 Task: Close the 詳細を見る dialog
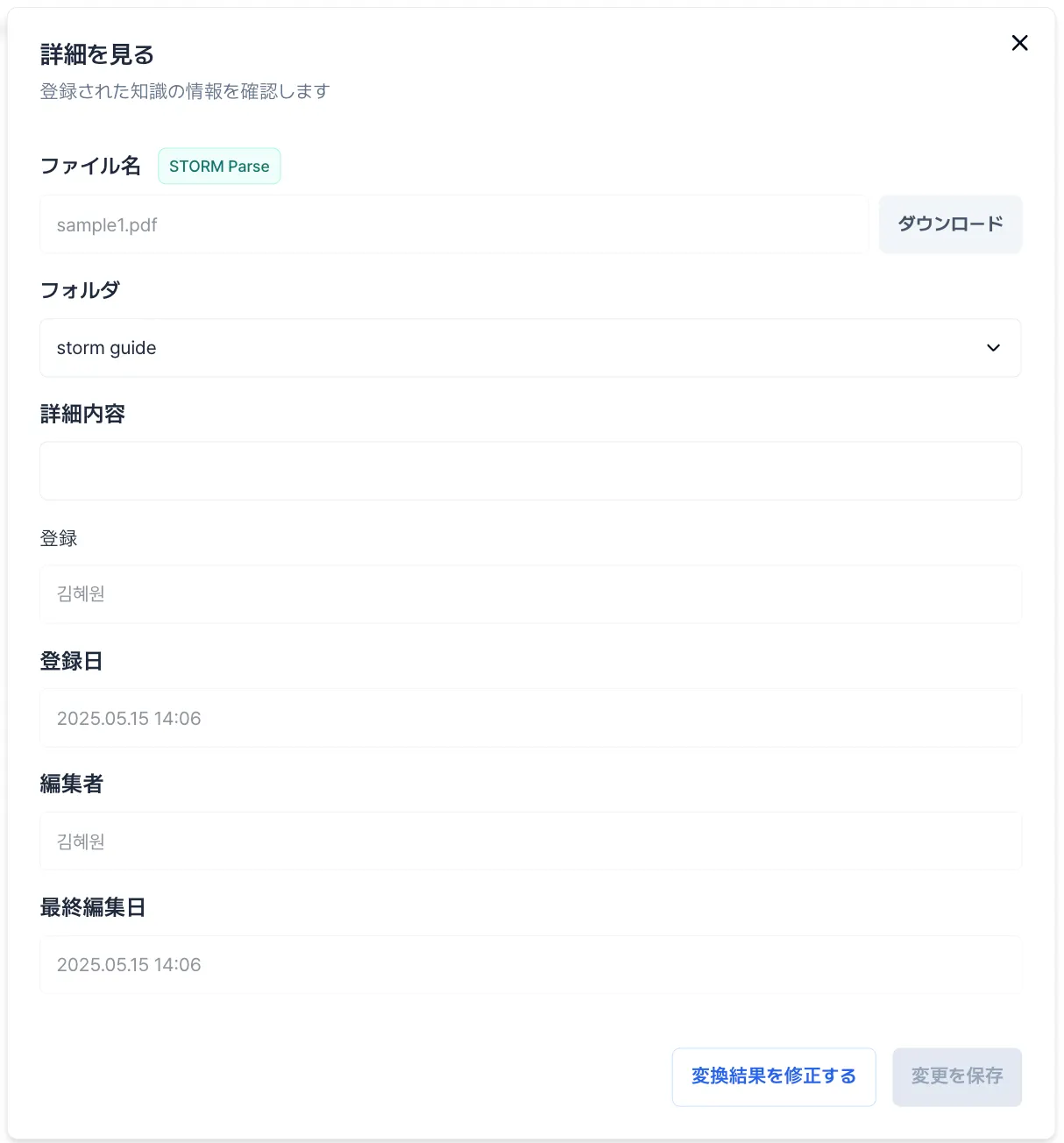point(1019,43)
